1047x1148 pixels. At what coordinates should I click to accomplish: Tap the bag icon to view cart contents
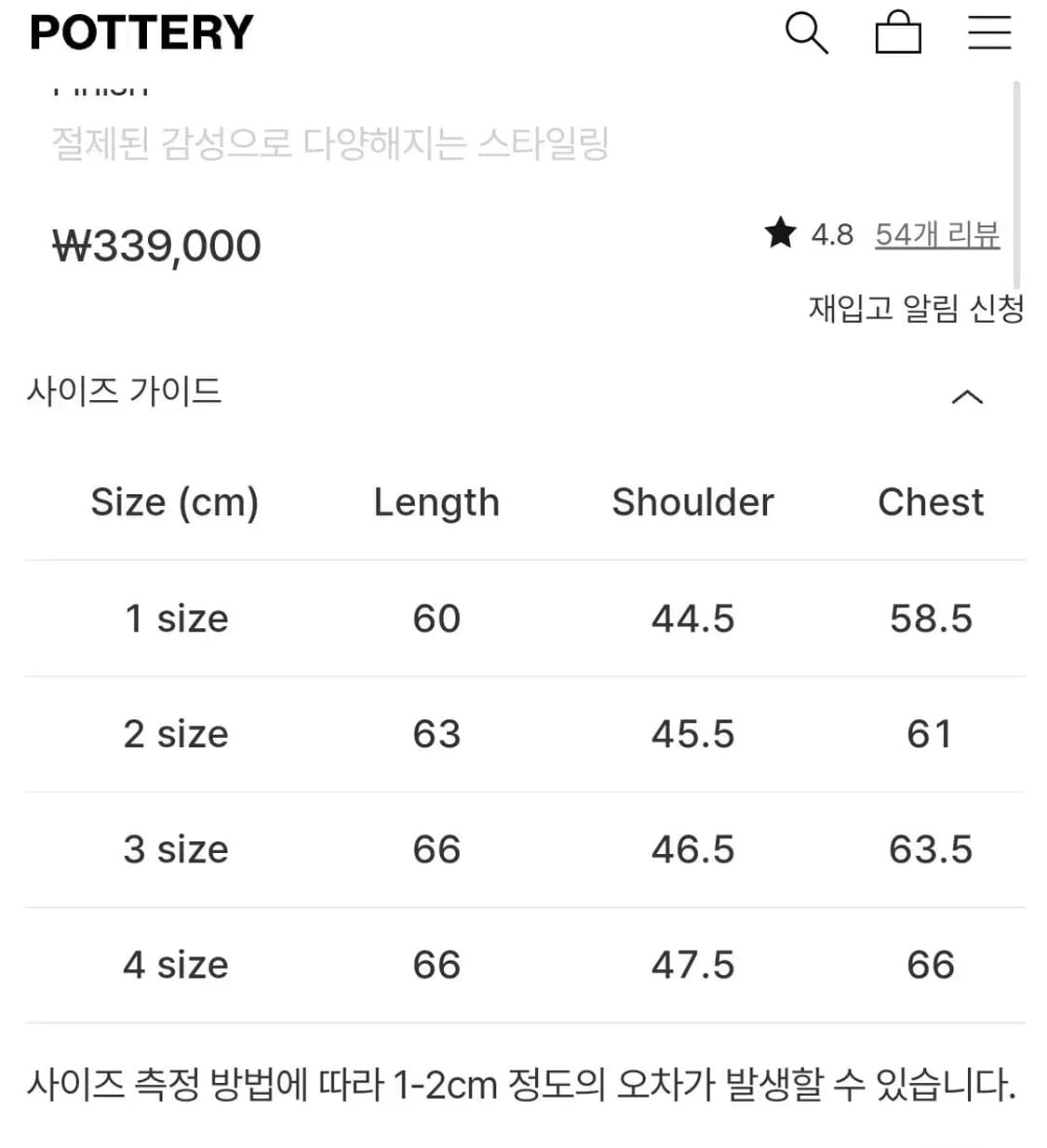tap(898, 33)
